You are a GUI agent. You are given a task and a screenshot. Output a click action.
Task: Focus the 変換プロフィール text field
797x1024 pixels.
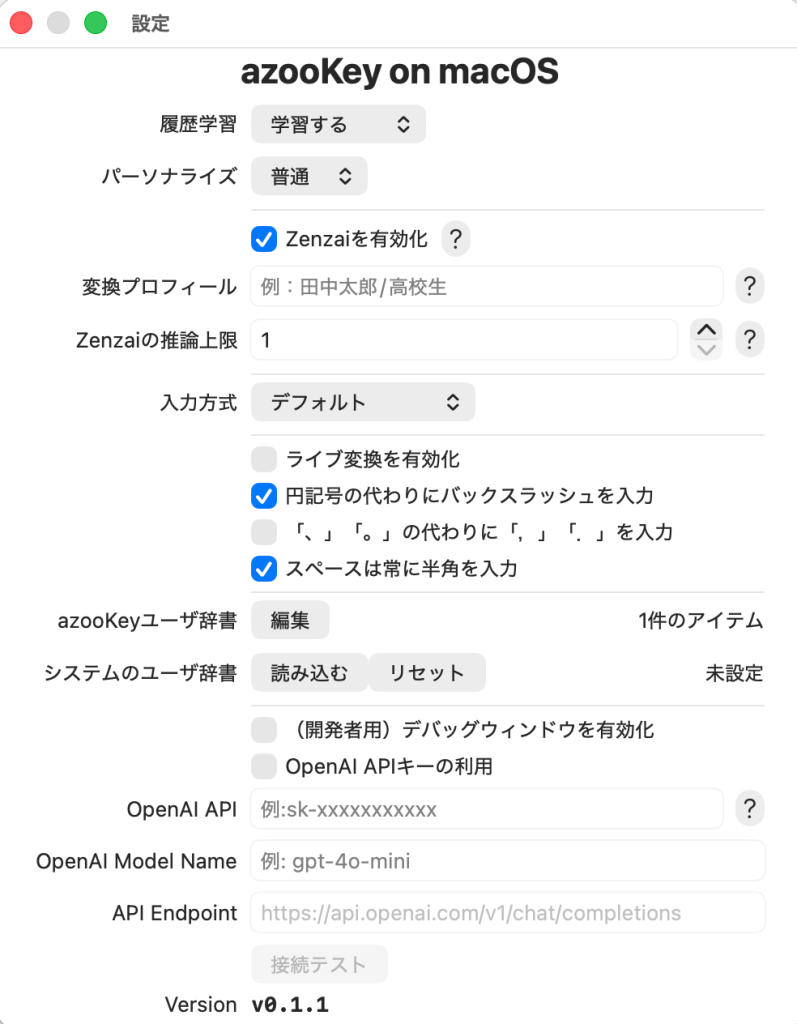point(486,287)
